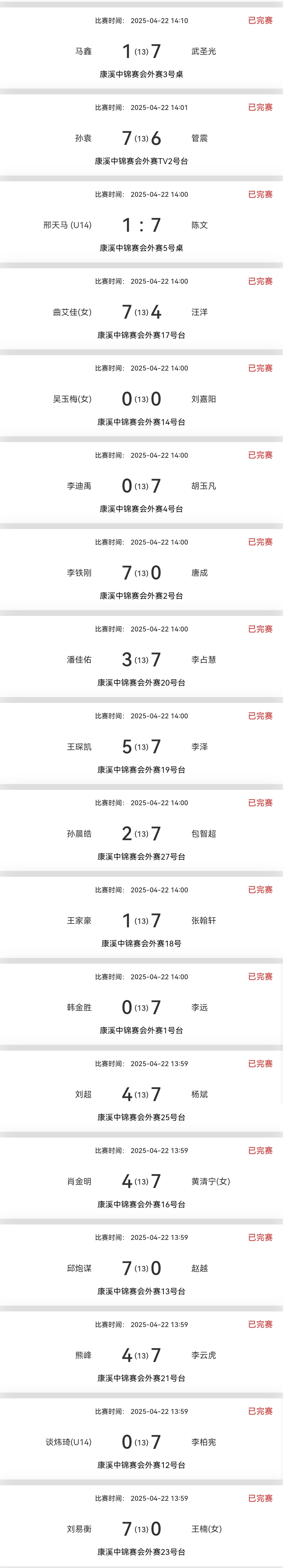Open the match 谈炜琦(U14) vs 李柏宪
The image size is (283, 1568).
[141, 1442]
